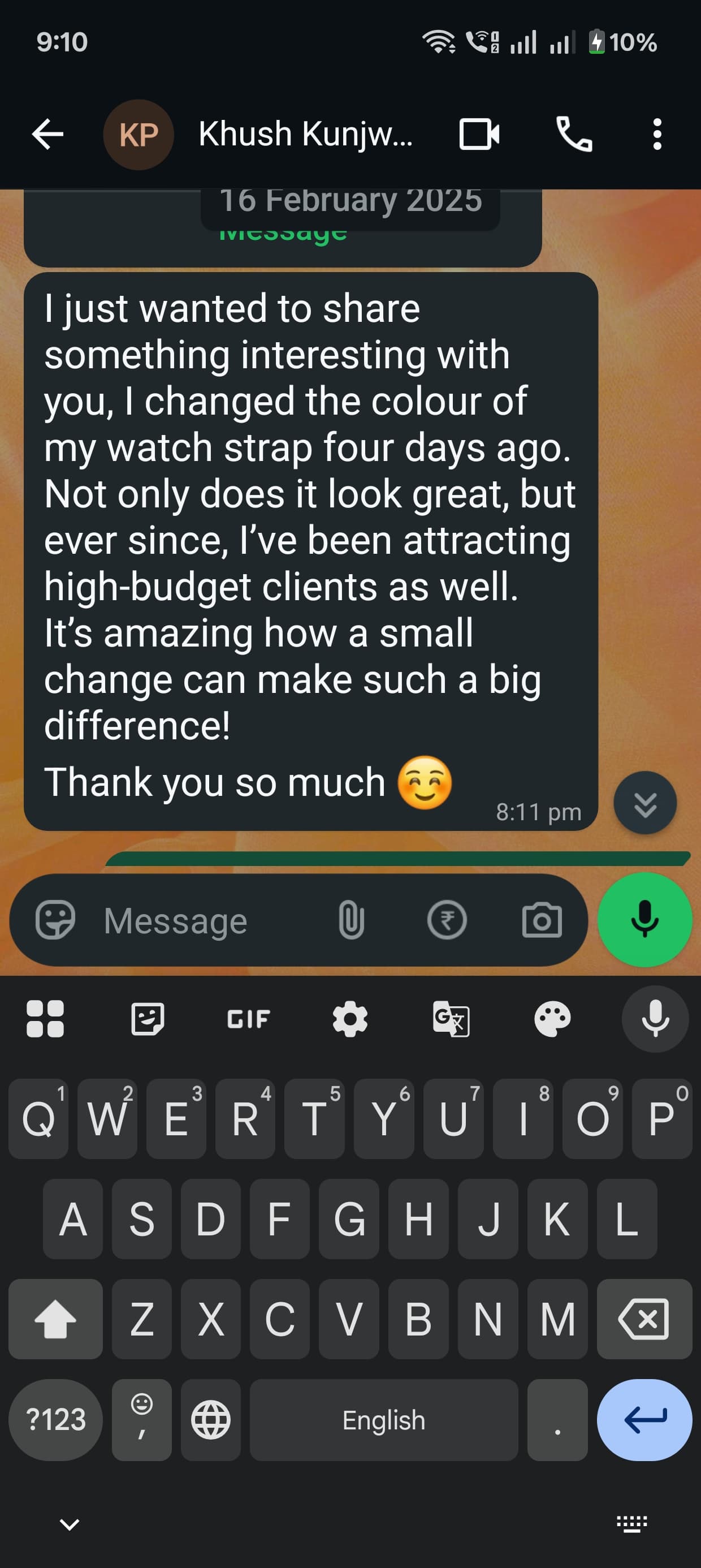The height and width of the screenshot is (1568, 701).
Task: Start a voice call with Khush
Action: coord(574,134)
